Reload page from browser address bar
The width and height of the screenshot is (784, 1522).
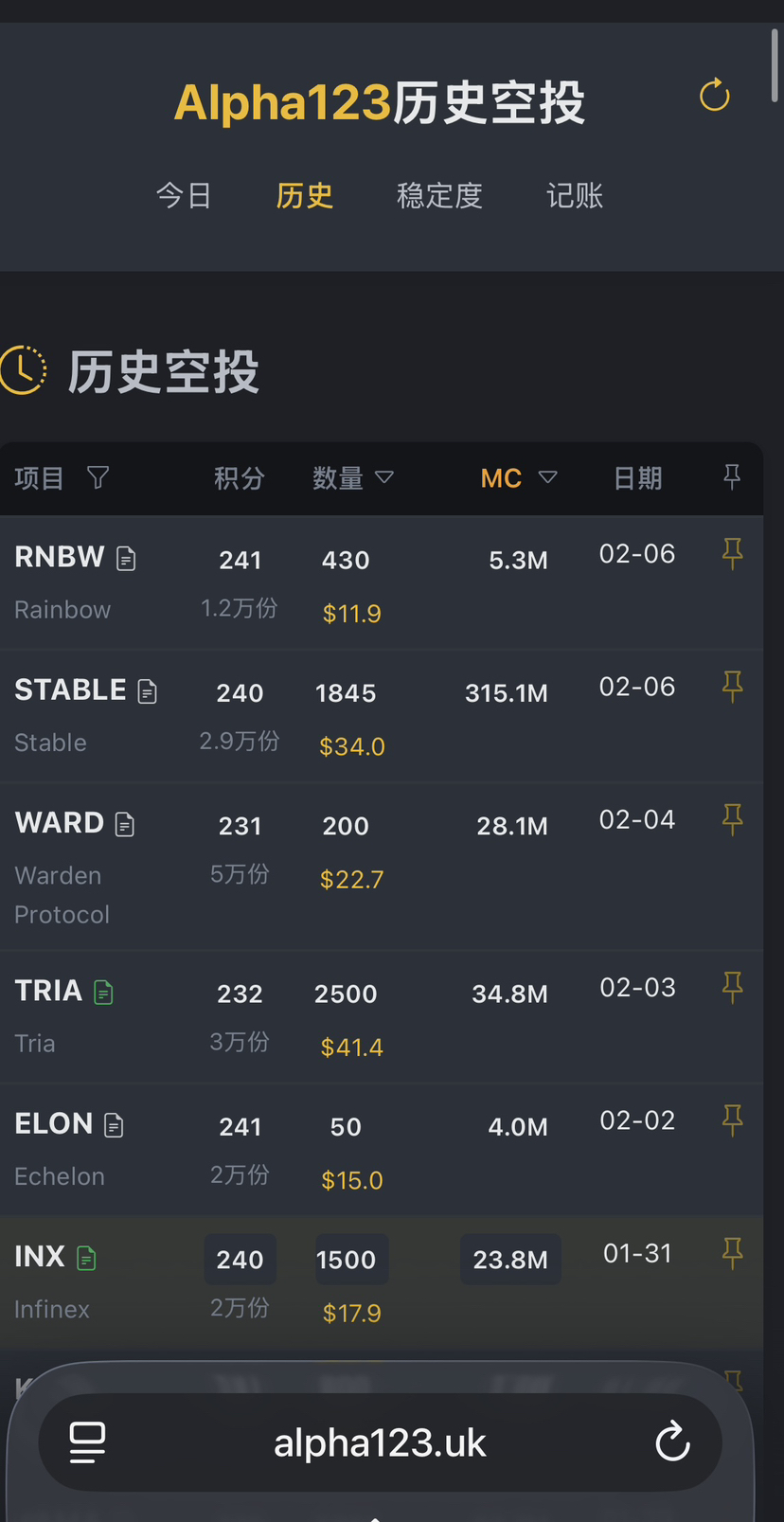pos(672,1441)
